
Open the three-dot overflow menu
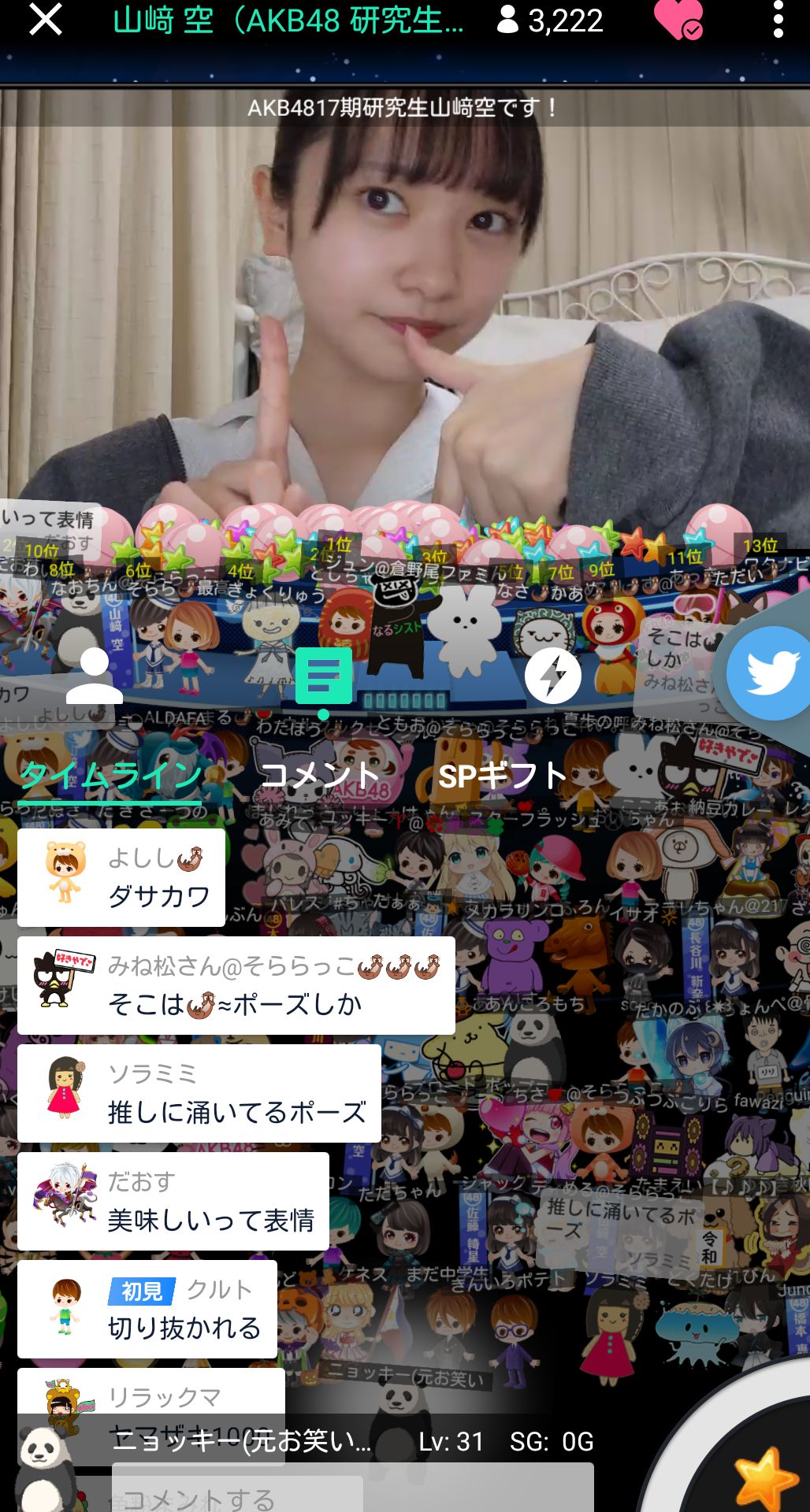(778, 19)
